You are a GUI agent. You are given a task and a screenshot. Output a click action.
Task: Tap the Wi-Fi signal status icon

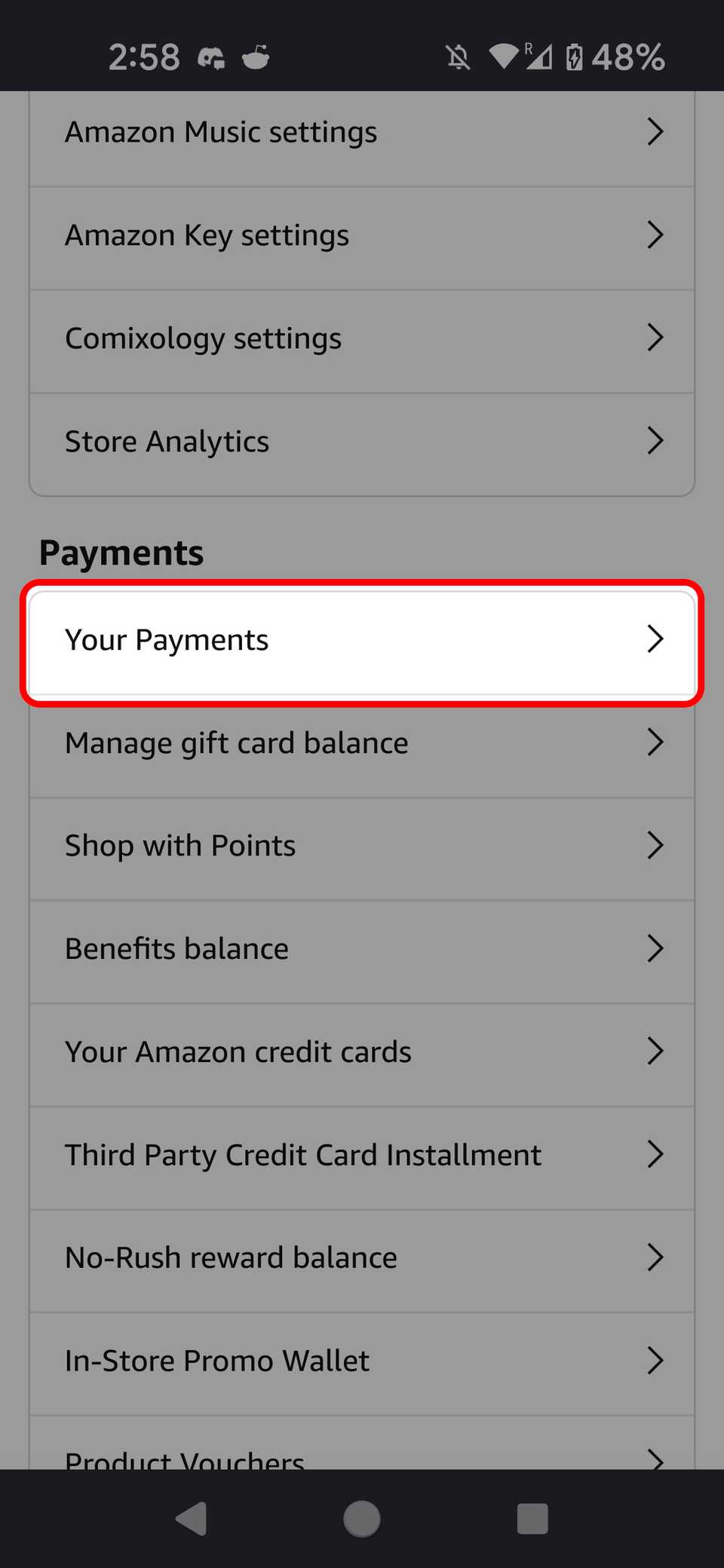(x=504, y=57)
